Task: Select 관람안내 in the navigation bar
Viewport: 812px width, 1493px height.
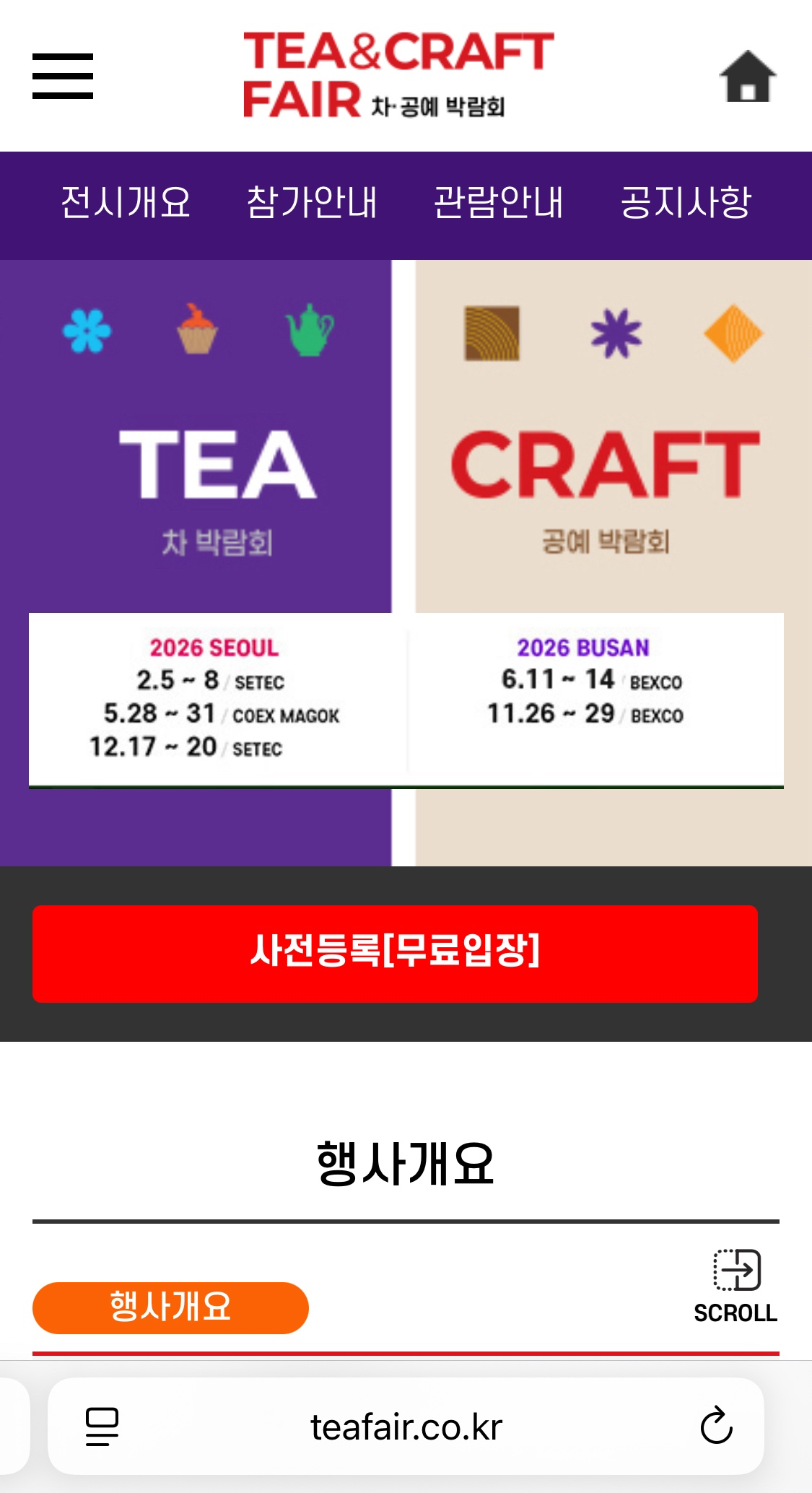Action: coord(499,202)
